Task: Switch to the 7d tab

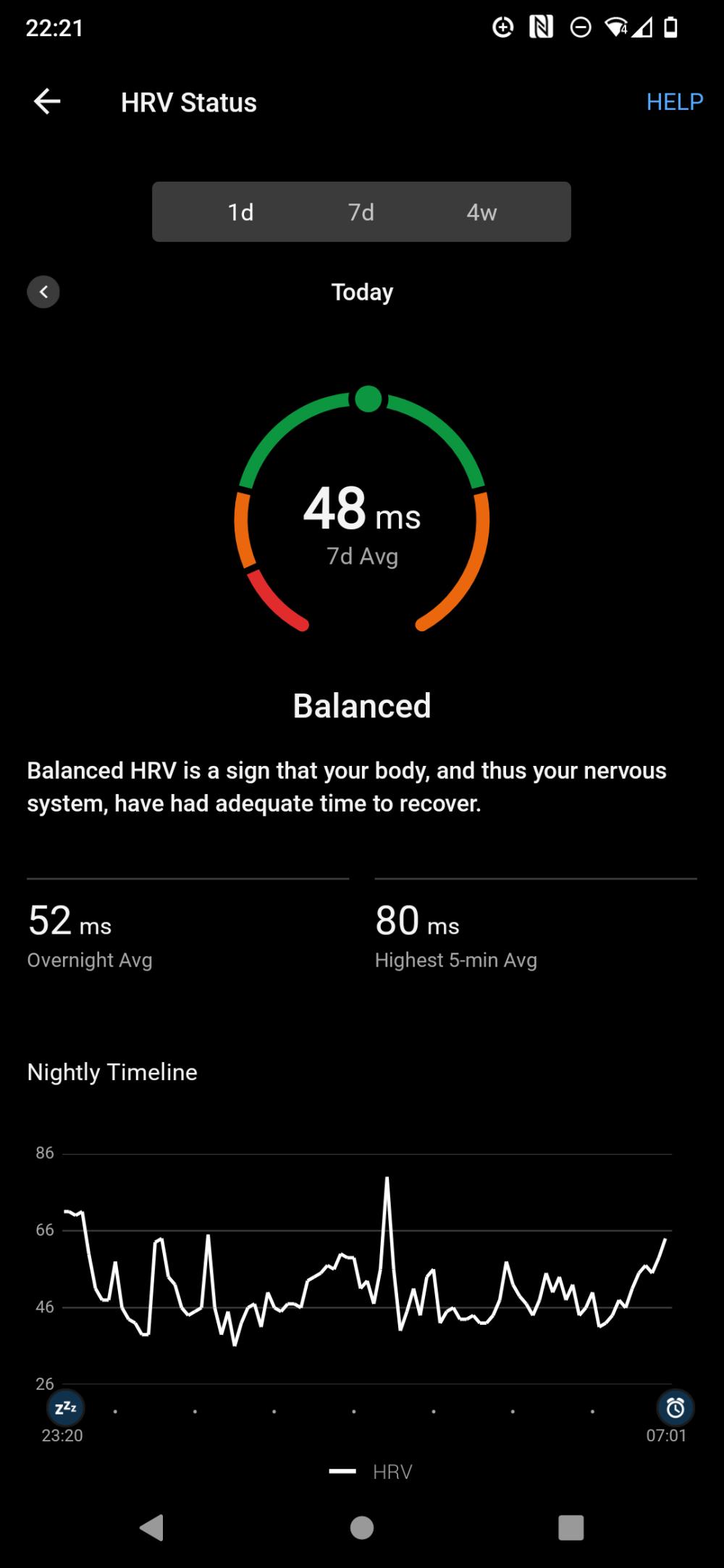Action: pyautogui.click(x=361, y=212)
